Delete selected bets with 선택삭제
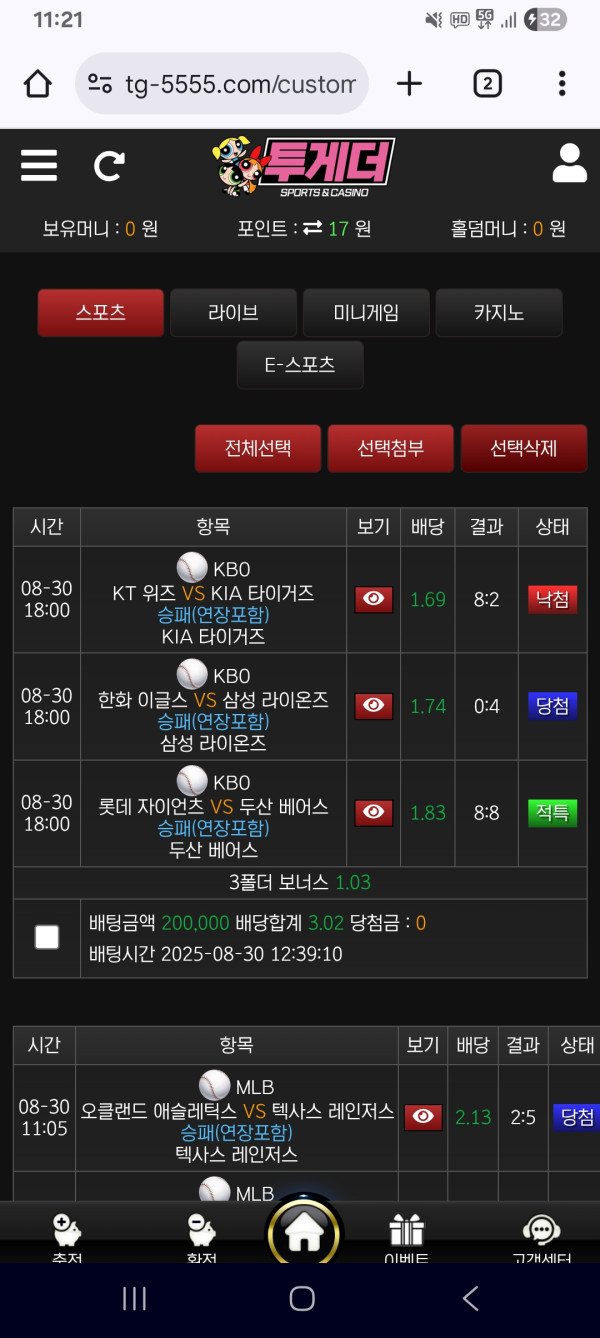 tap(524, 448)
